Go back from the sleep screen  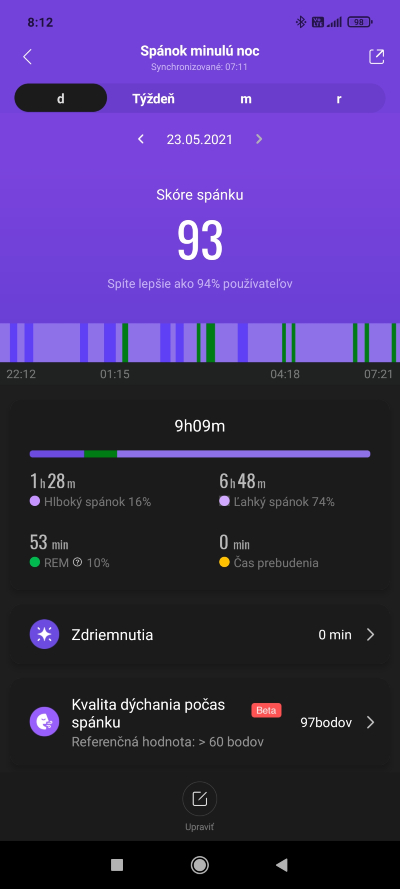pyautogui.click(x=27, y=57)
